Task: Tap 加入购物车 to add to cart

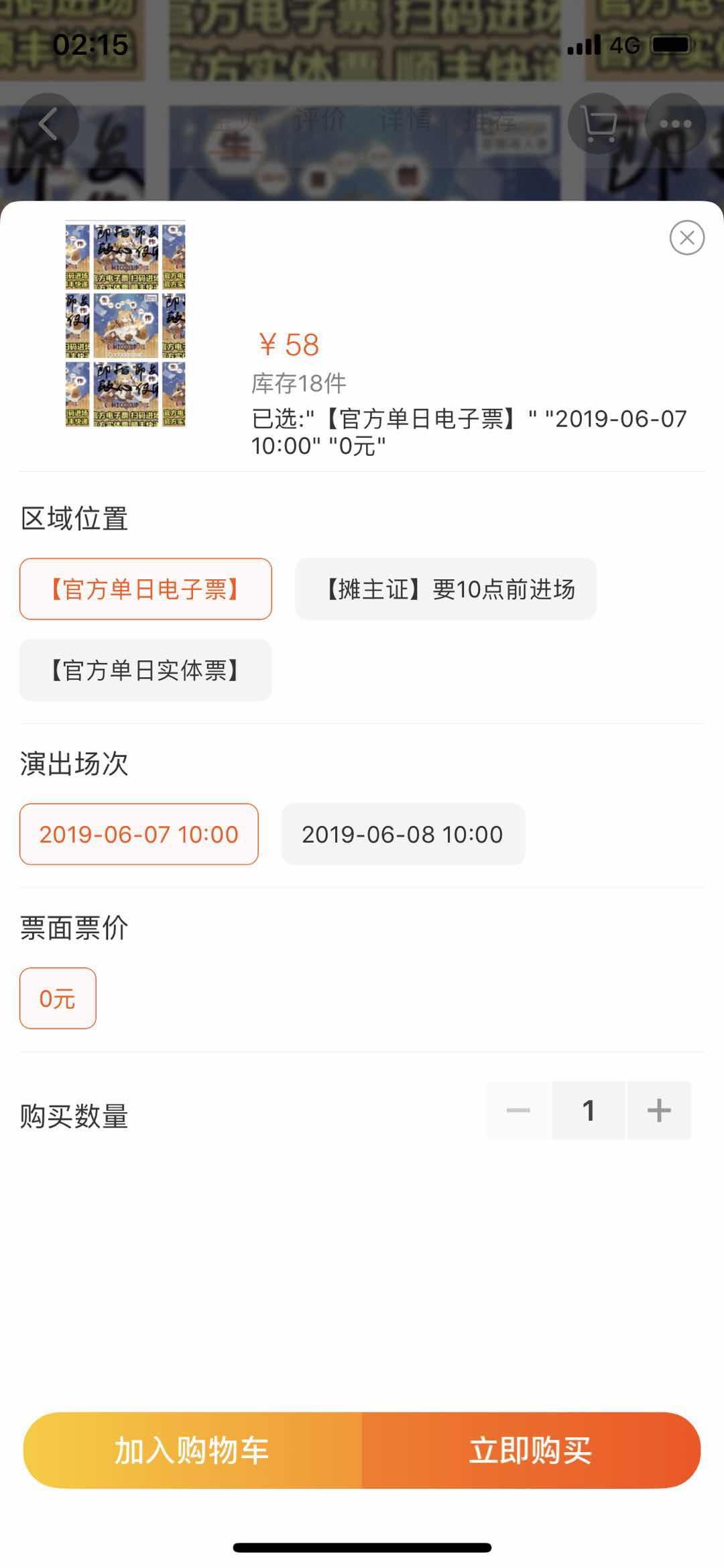Action: tap(193, 1450)
